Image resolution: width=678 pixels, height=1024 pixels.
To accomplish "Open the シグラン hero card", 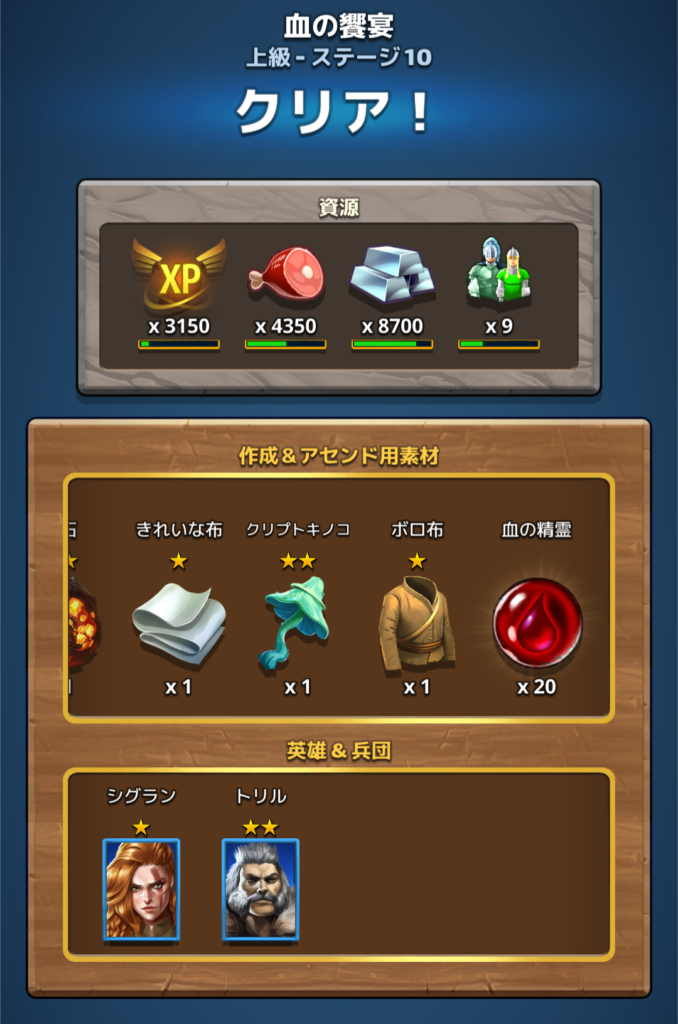I will coord(141,889).
